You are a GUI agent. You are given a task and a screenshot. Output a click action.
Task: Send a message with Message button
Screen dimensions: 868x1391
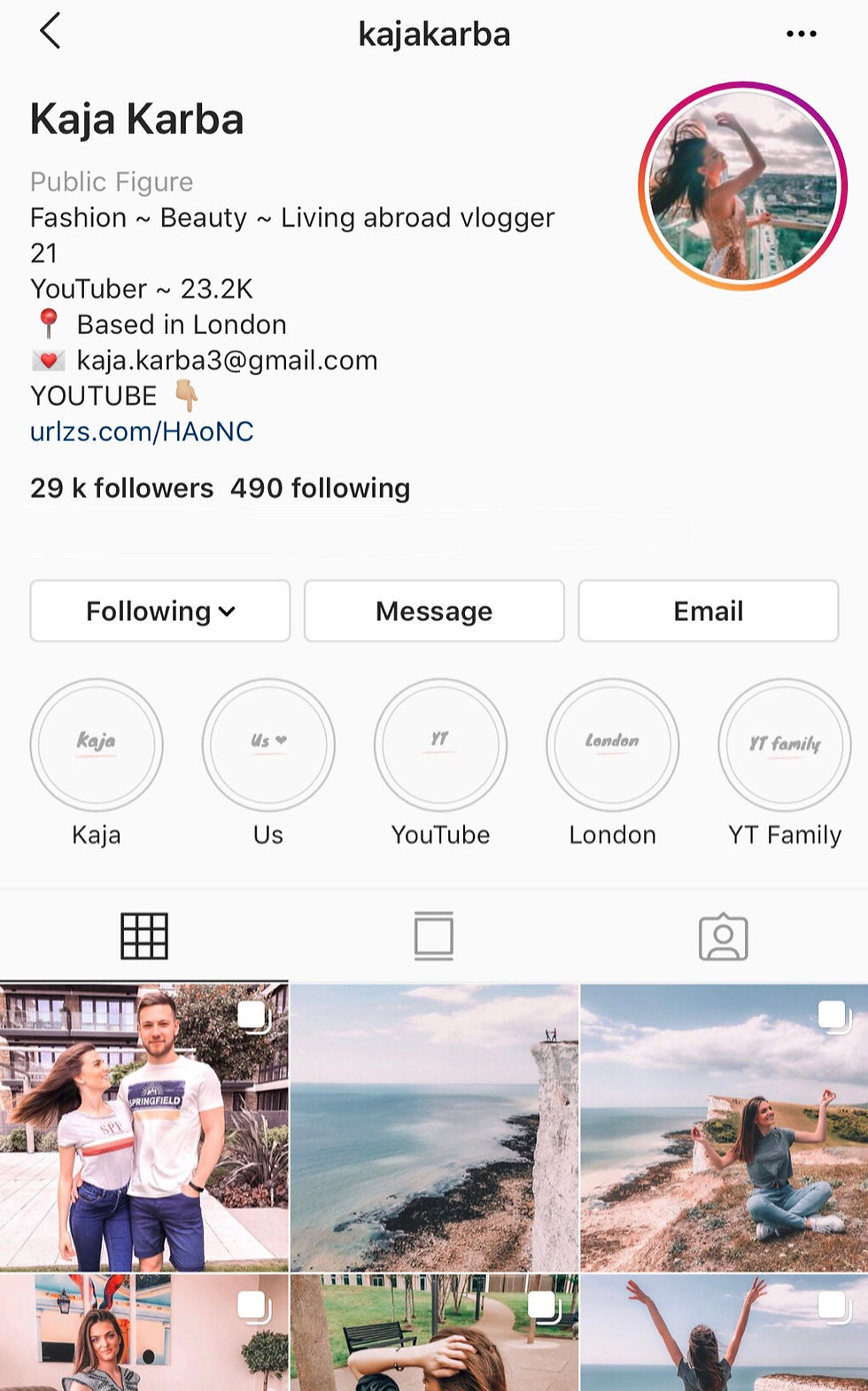click(x=434, y=611)
